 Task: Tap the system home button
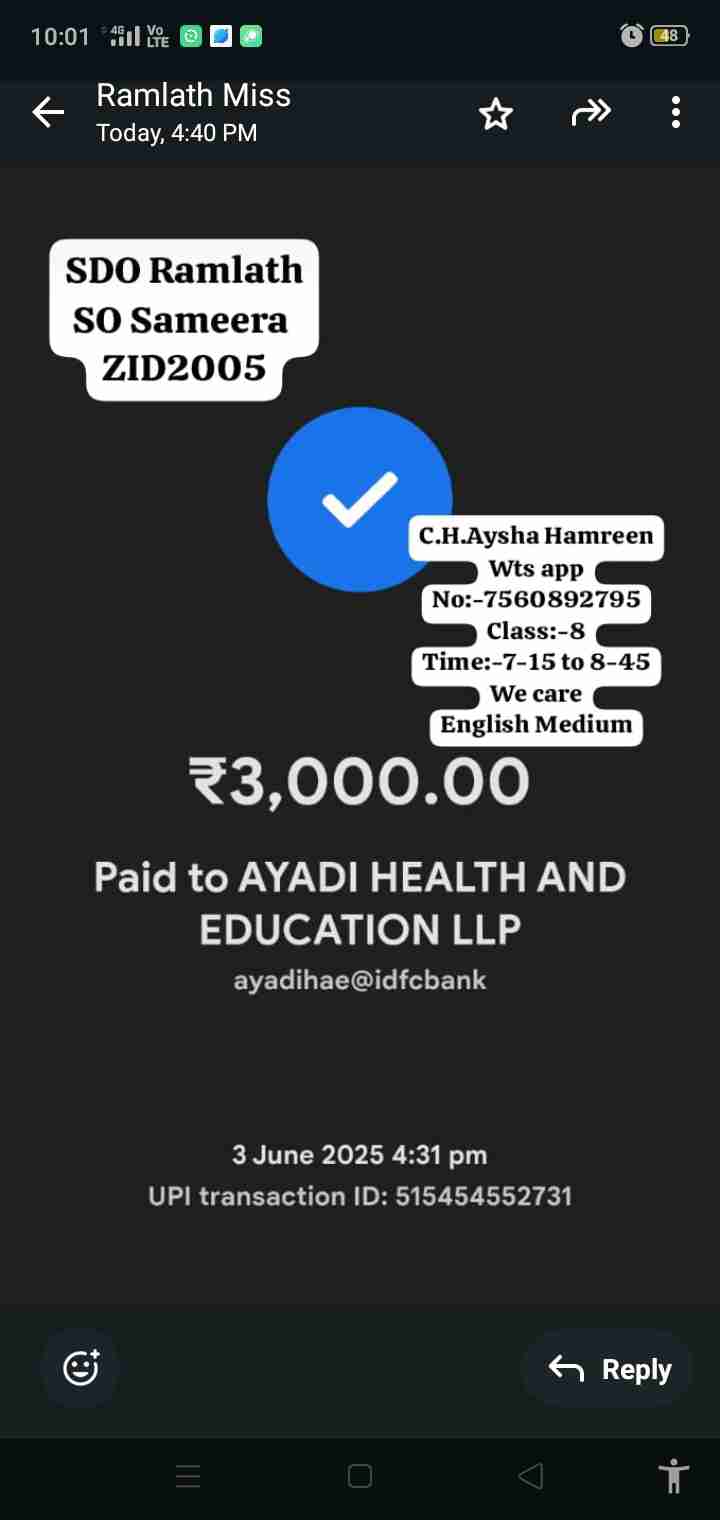(360, 1476)
